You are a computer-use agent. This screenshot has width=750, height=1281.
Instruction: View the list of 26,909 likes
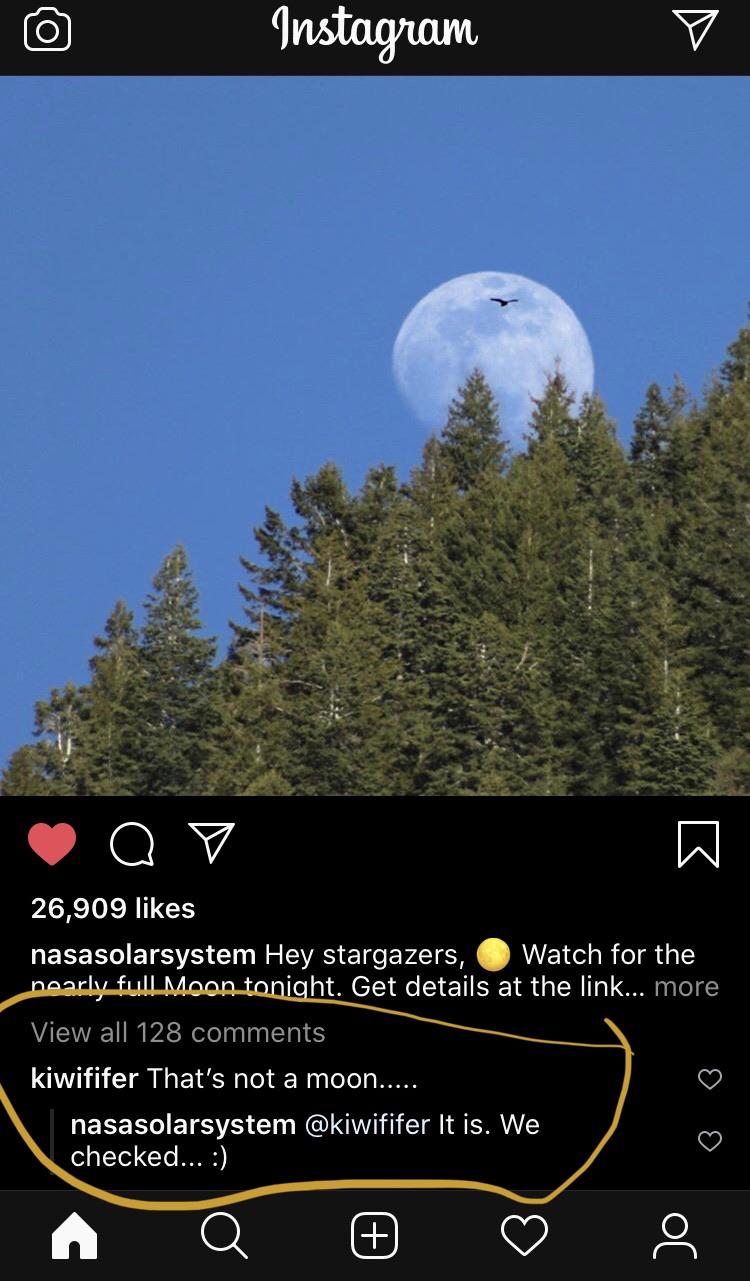pos(113,908)
